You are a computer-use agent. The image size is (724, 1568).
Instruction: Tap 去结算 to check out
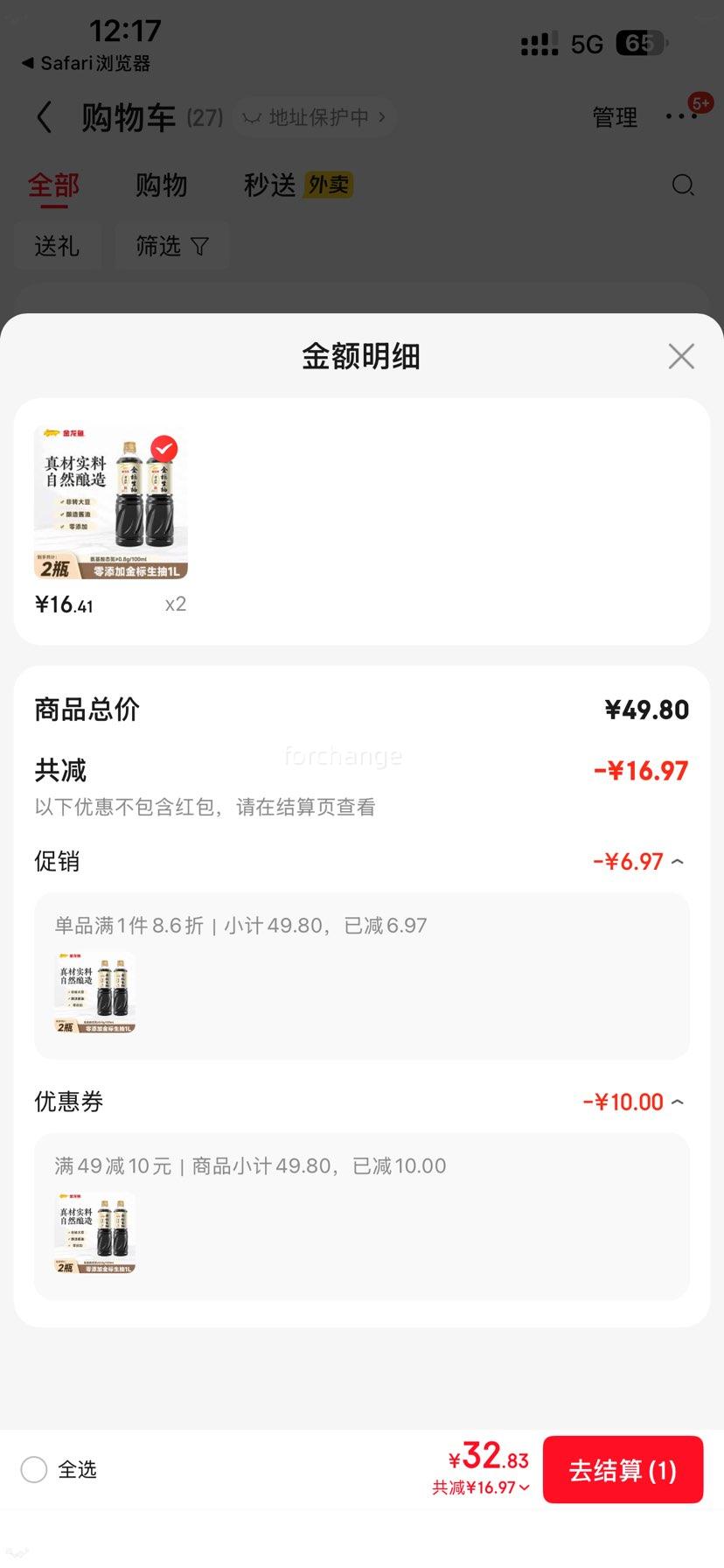pyautogui.click(x=623, y=1470)
